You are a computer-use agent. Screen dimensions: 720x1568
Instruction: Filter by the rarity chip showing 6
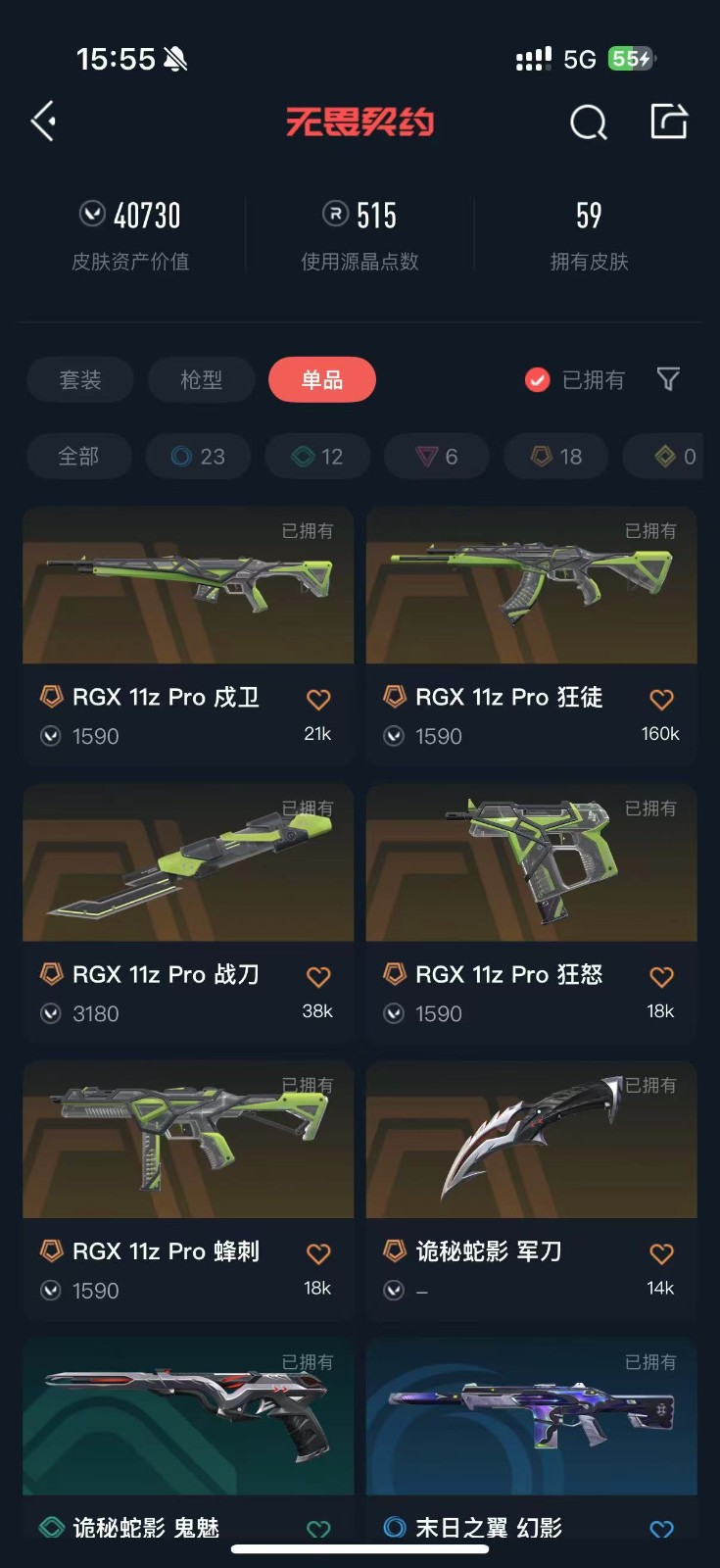coord(437,456)
